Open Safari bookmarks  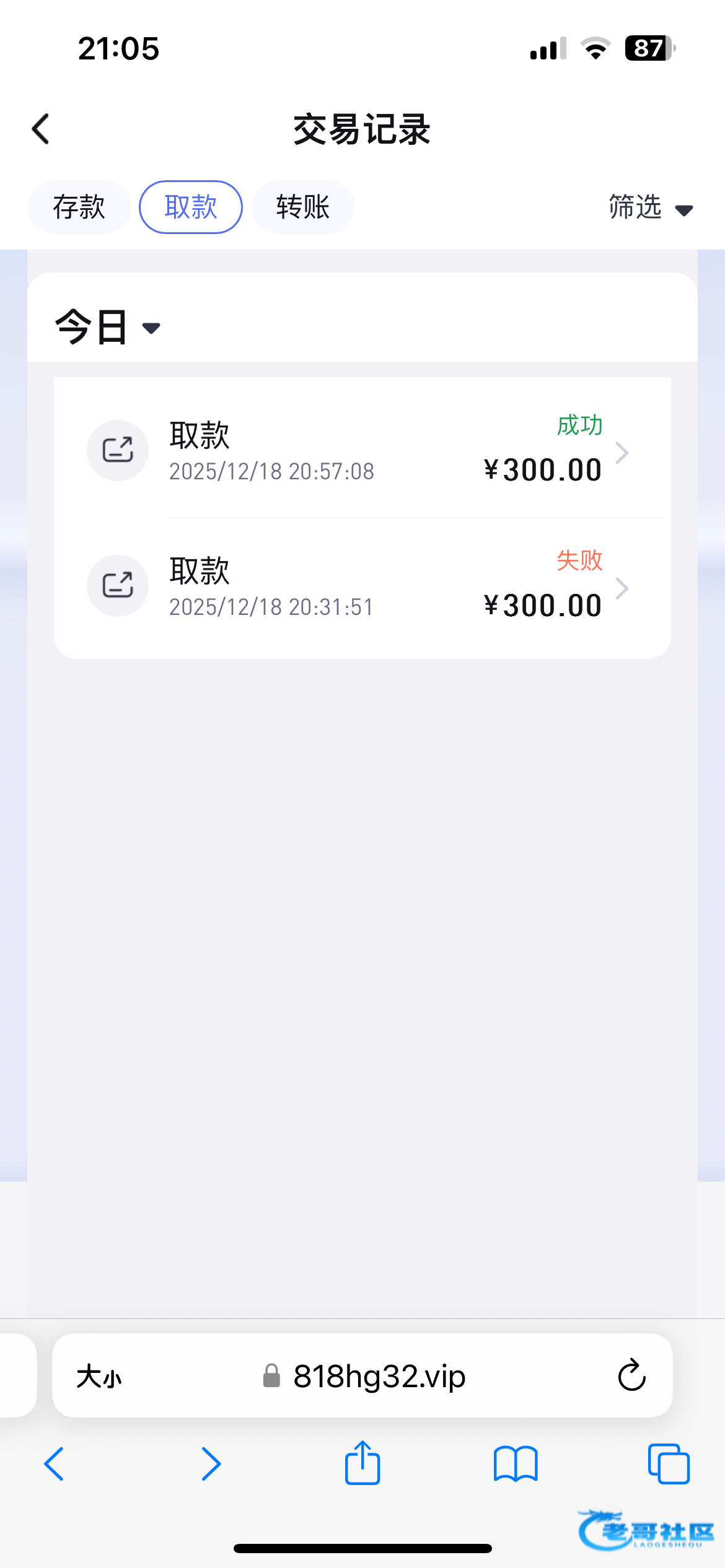click(516, 1464)
